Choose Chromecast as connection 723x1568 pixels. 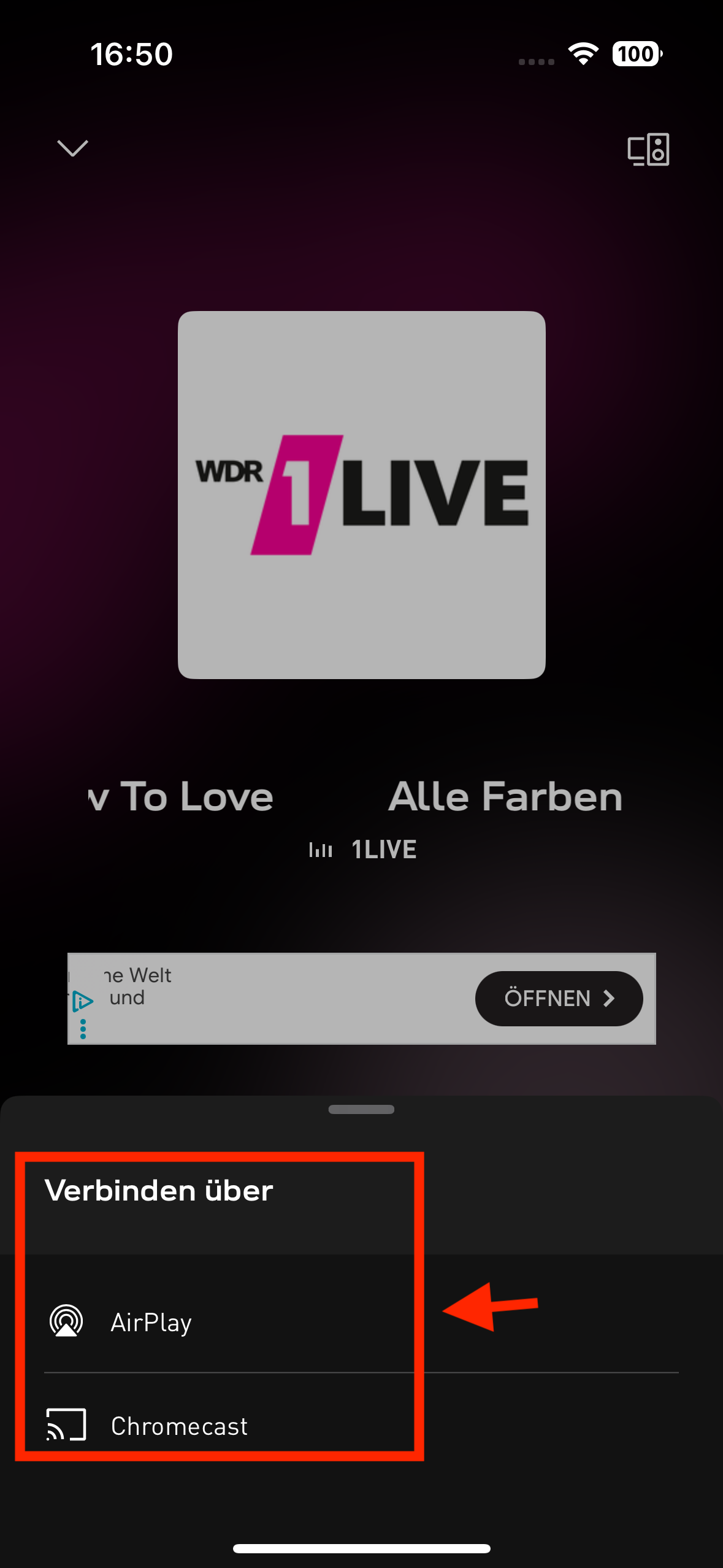[x=178, y=1426]
